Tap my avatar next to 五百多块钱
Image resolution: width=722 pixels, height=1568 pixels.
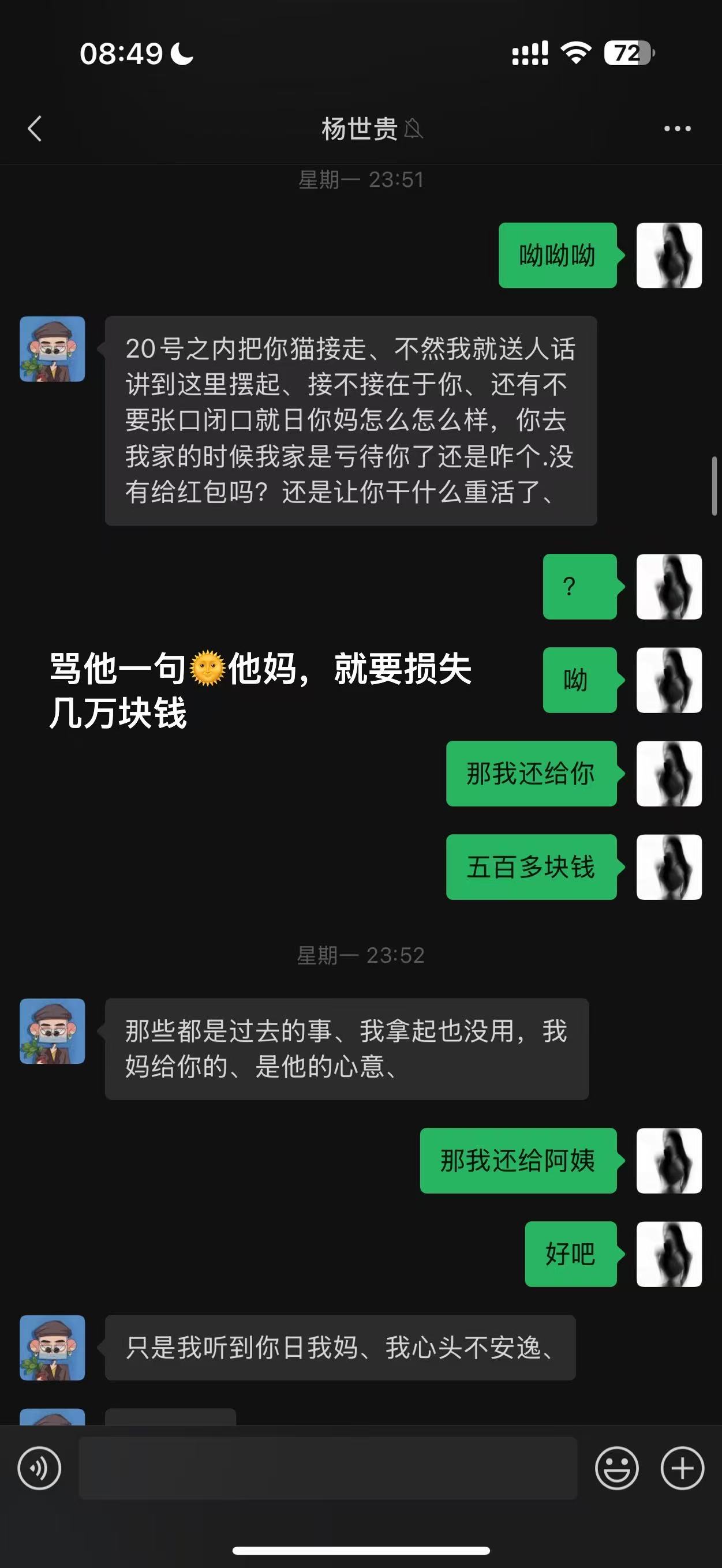669,866
